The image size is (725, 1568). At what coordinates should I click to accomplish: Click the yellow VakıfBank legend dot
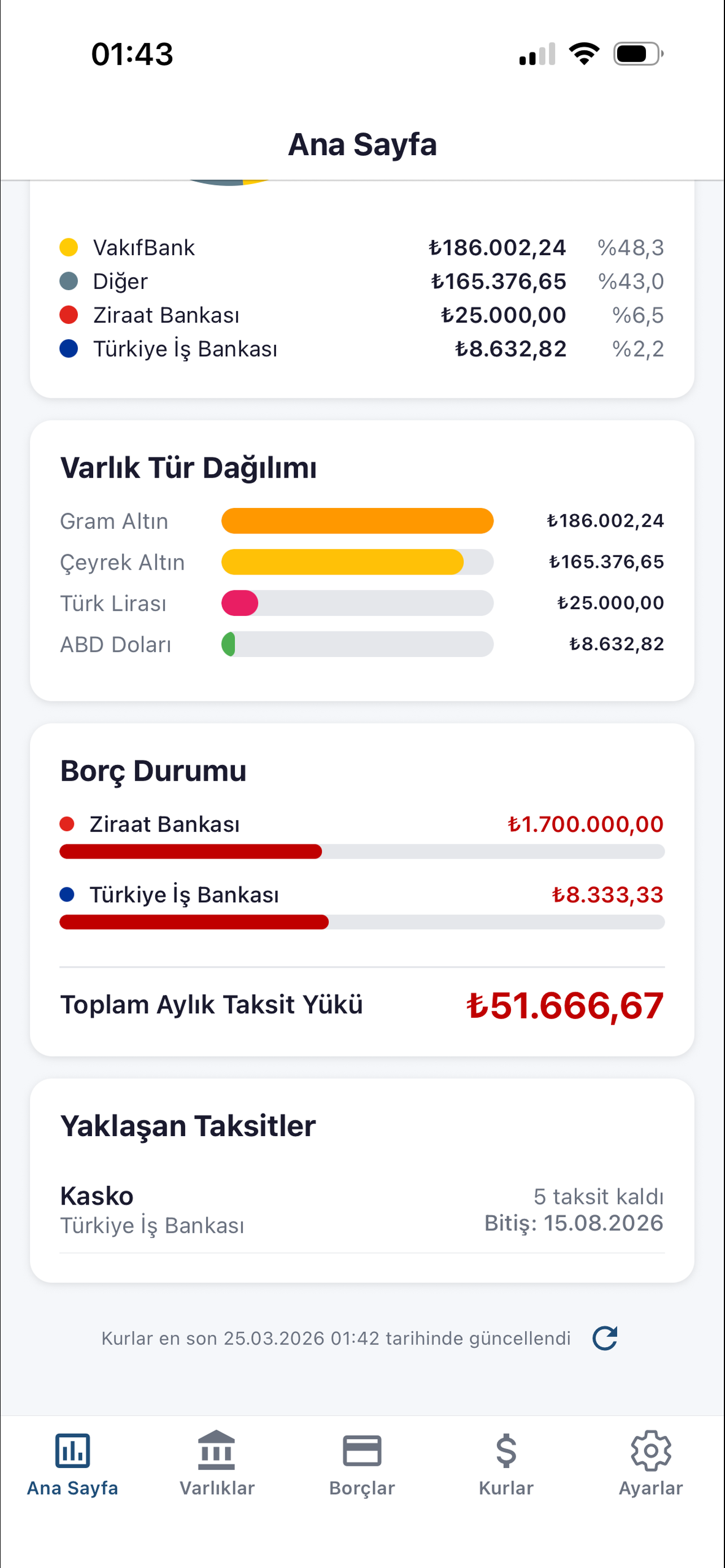coord(69,247)
